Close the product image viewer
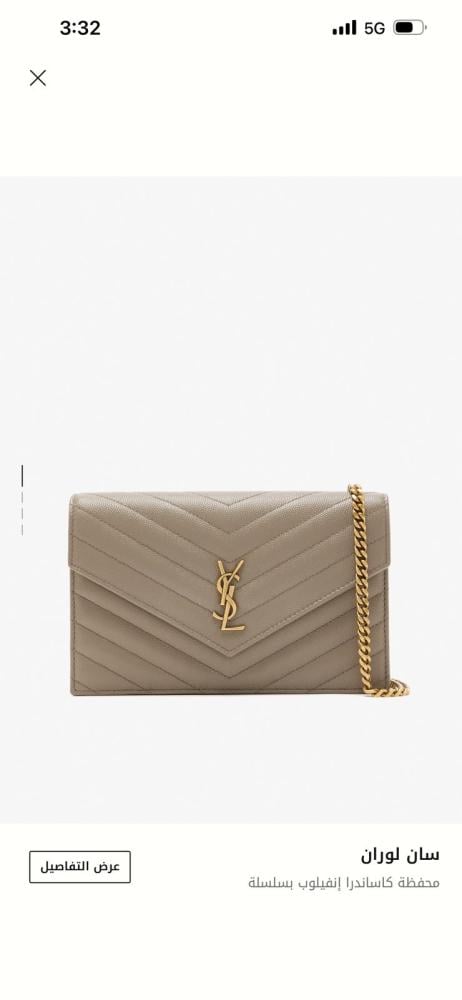Image resolution: width=462 pixels, height=1000 pixels. click(x=38, y=78)
